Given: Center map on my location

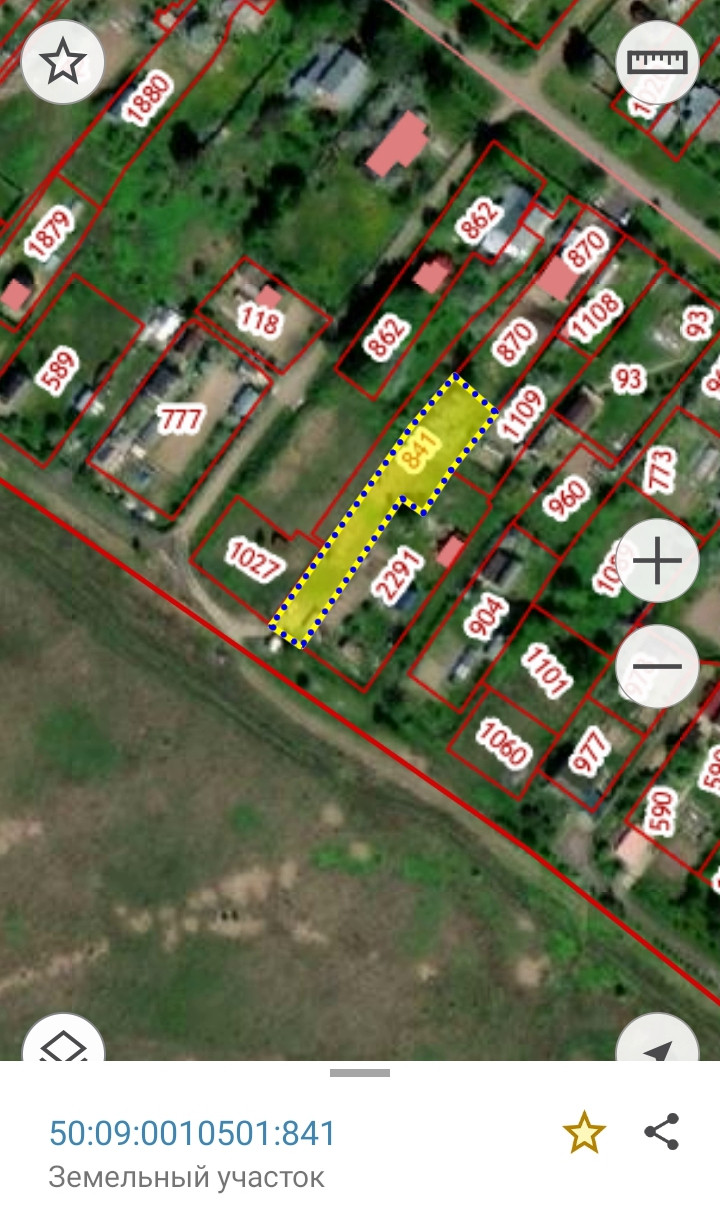Looking at the screenshot, I should tap(657, 1044).
